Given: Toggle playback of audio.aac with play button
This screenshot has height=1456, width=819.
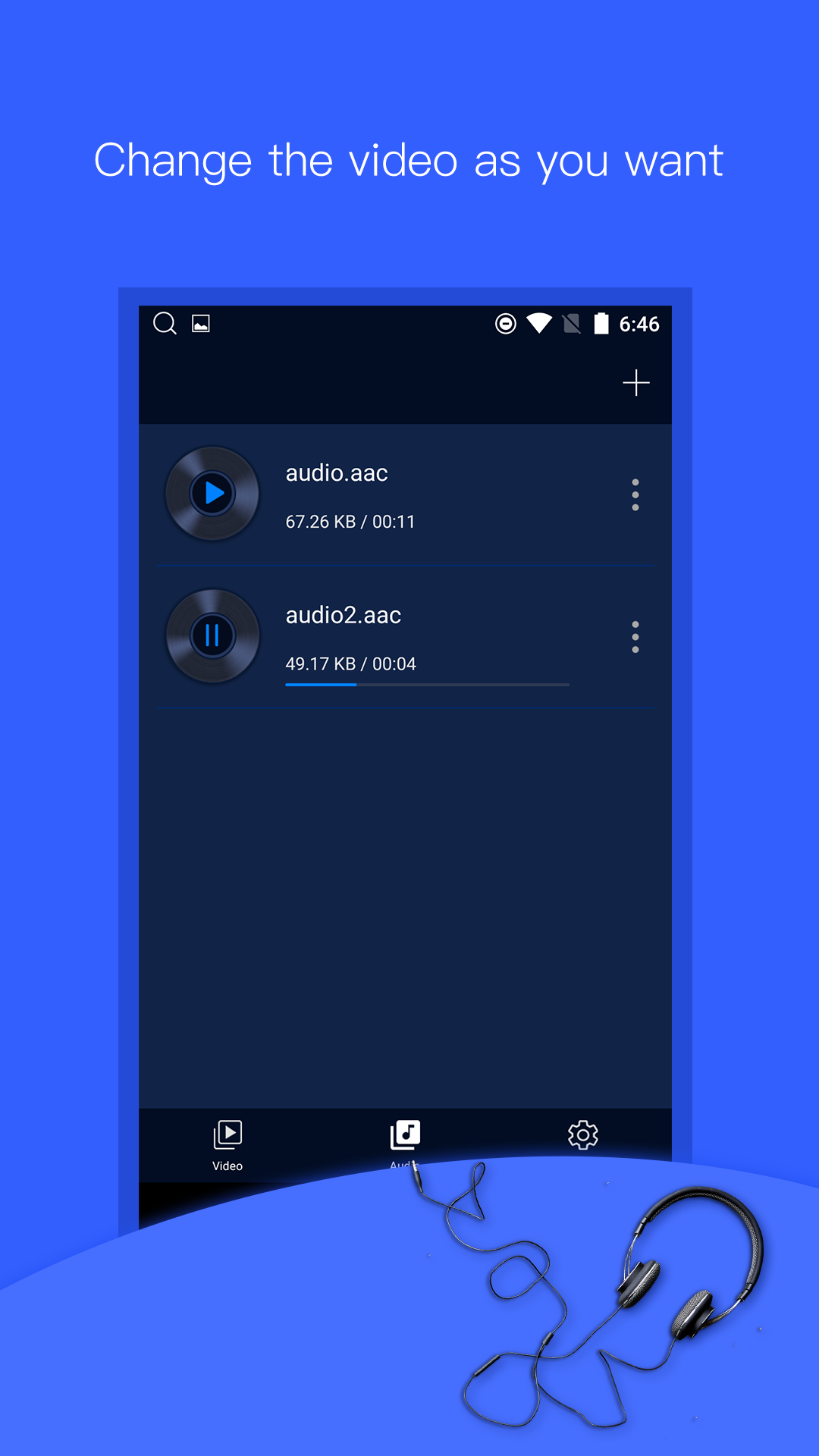Looking at the screenshot, I should (213, 493).
